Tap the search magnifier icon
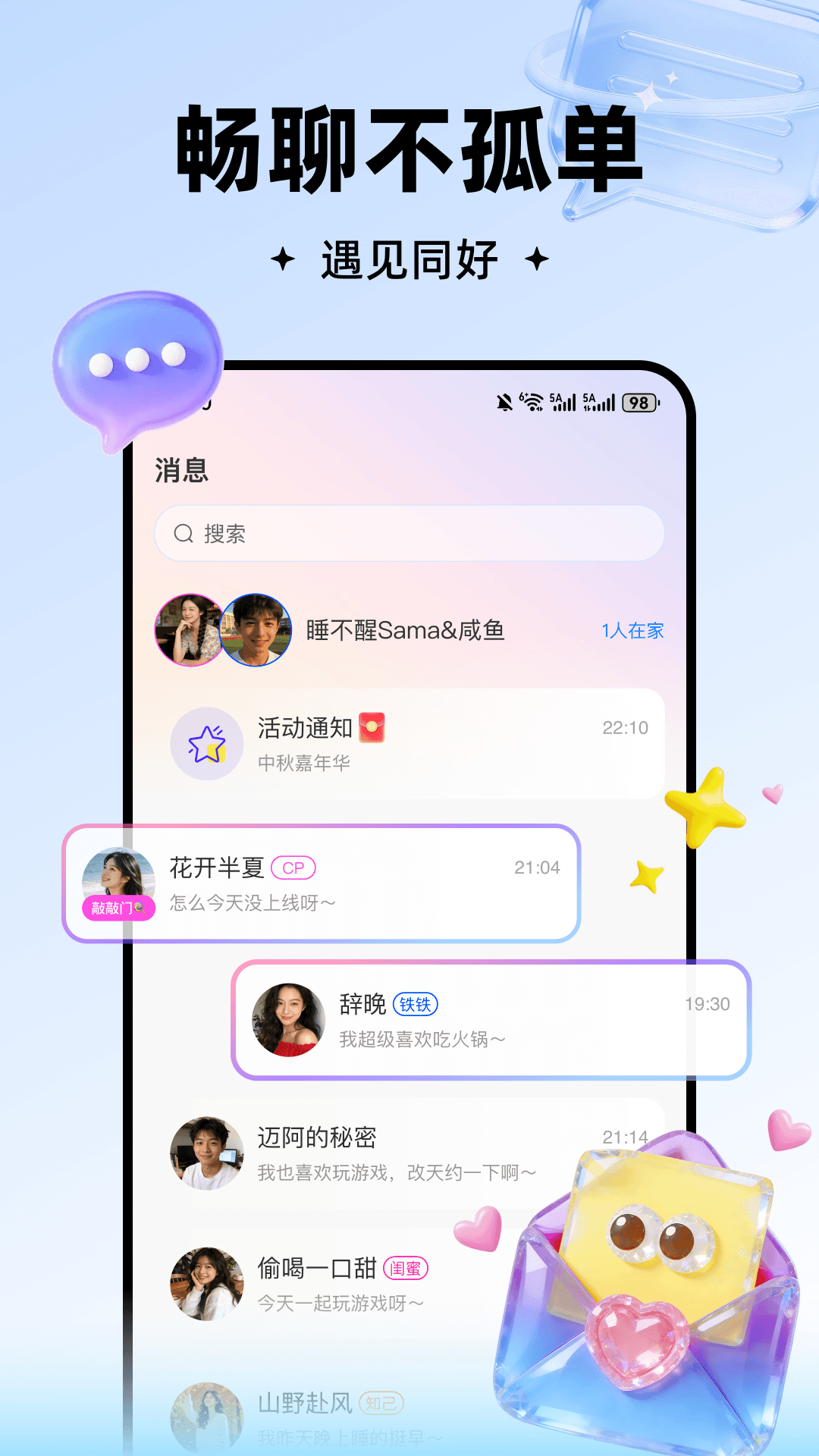The width and height of the screenshot is (819, 1456). point(184,533)
